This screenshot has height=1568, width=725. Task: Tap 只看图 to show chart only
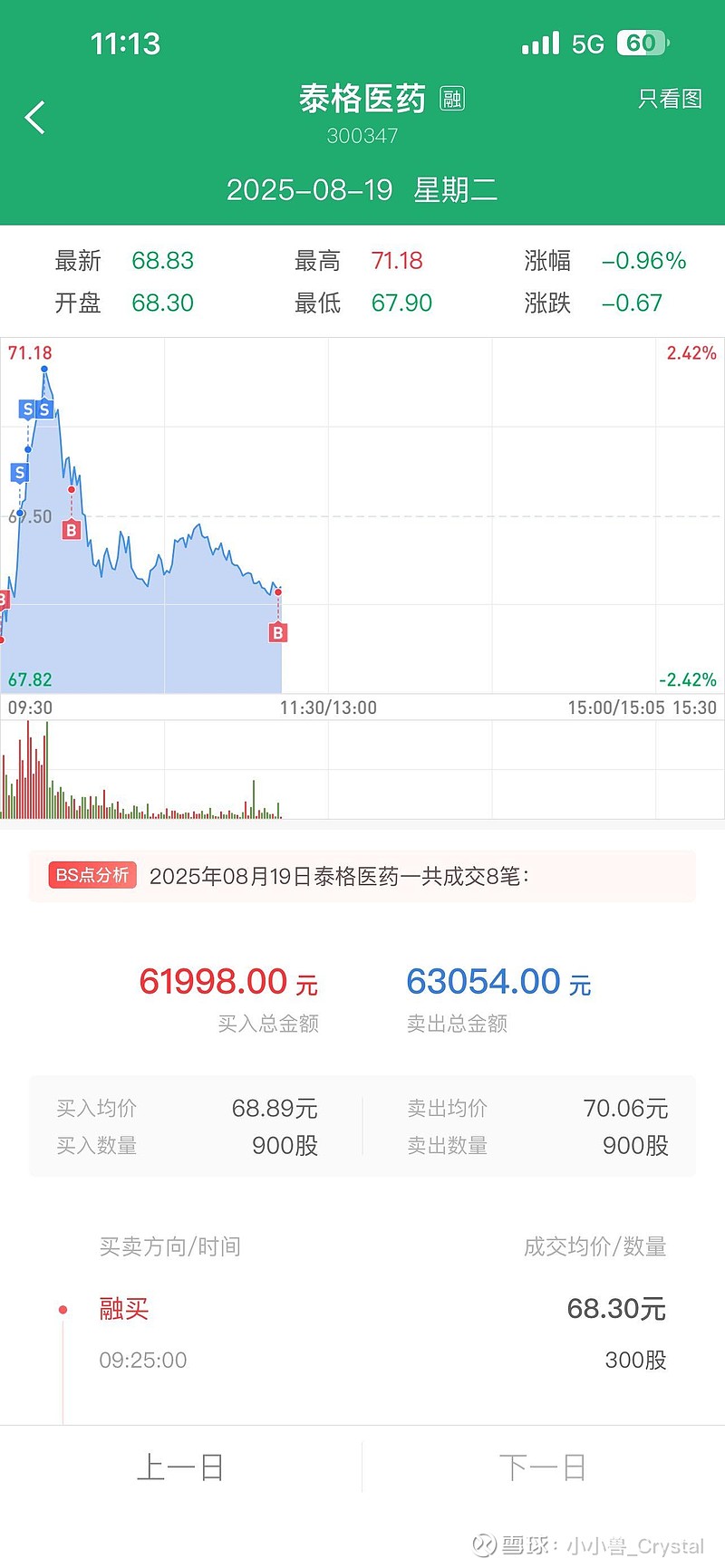coord(670,99)
